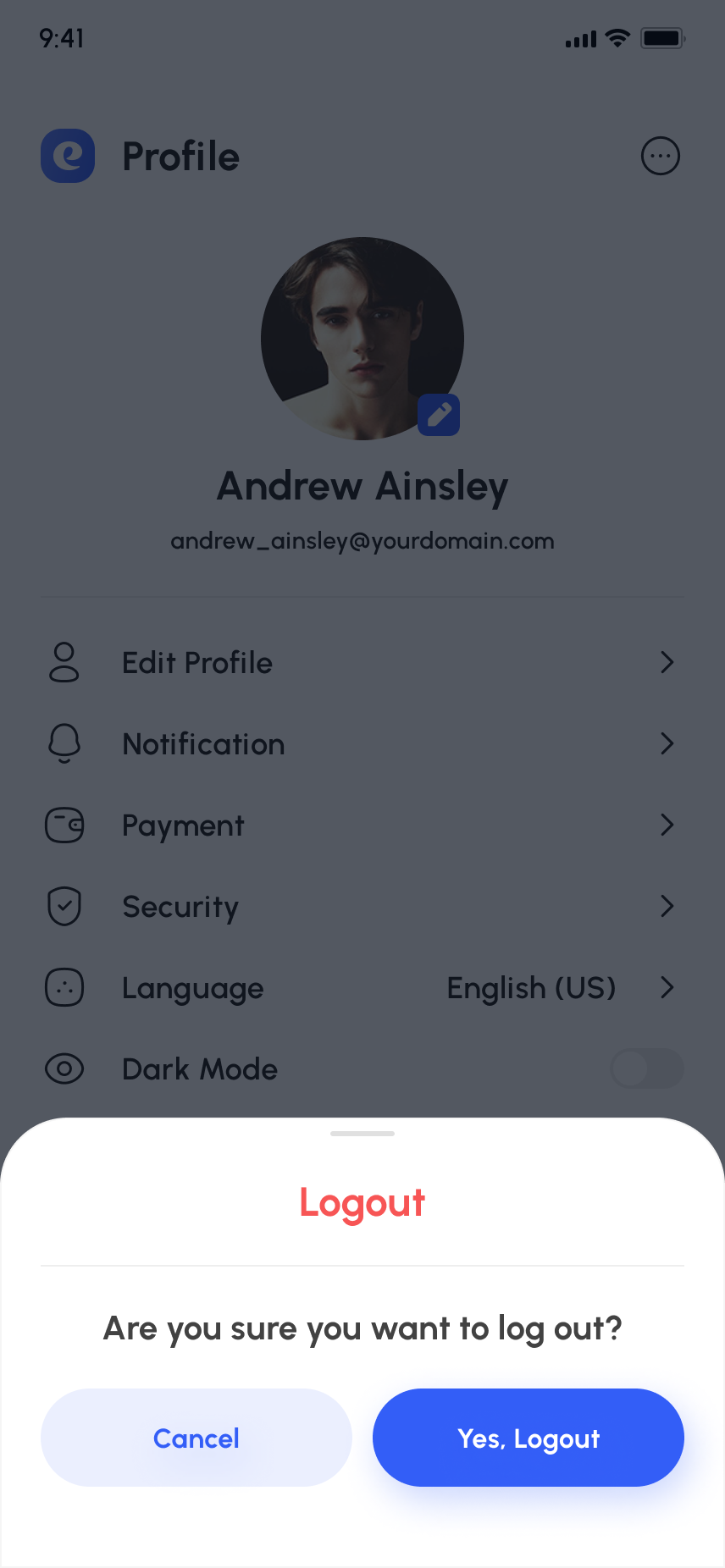Cancel the logout dialog

196,1438
